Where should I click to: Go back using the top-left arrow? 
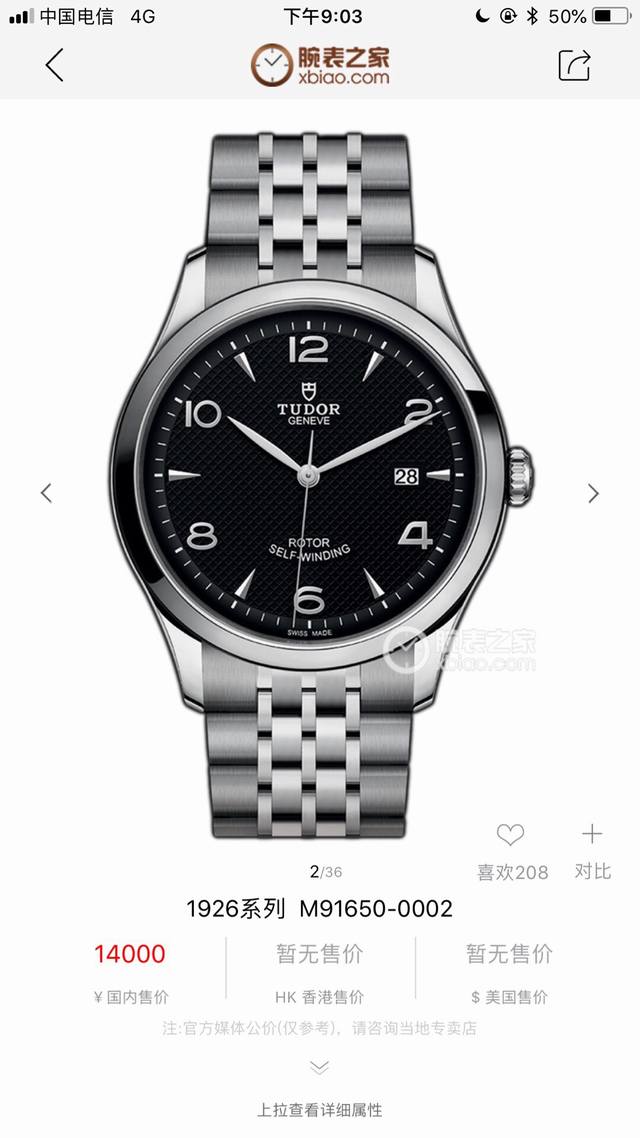54,64
